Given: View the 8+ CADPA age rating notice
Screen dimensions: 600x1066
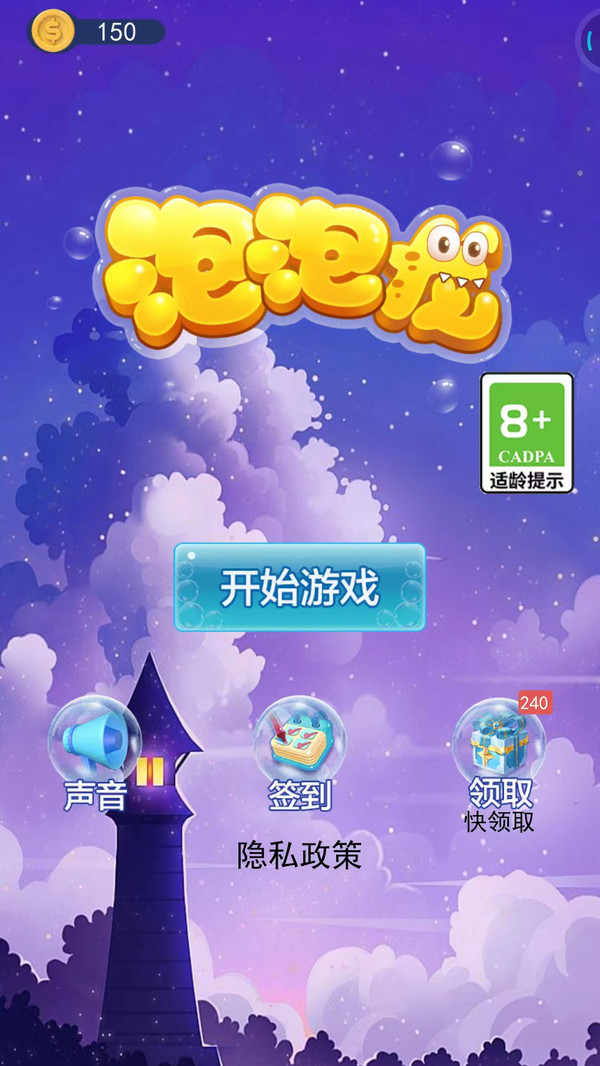Looking at the screenshot, I should click(527, 432).
